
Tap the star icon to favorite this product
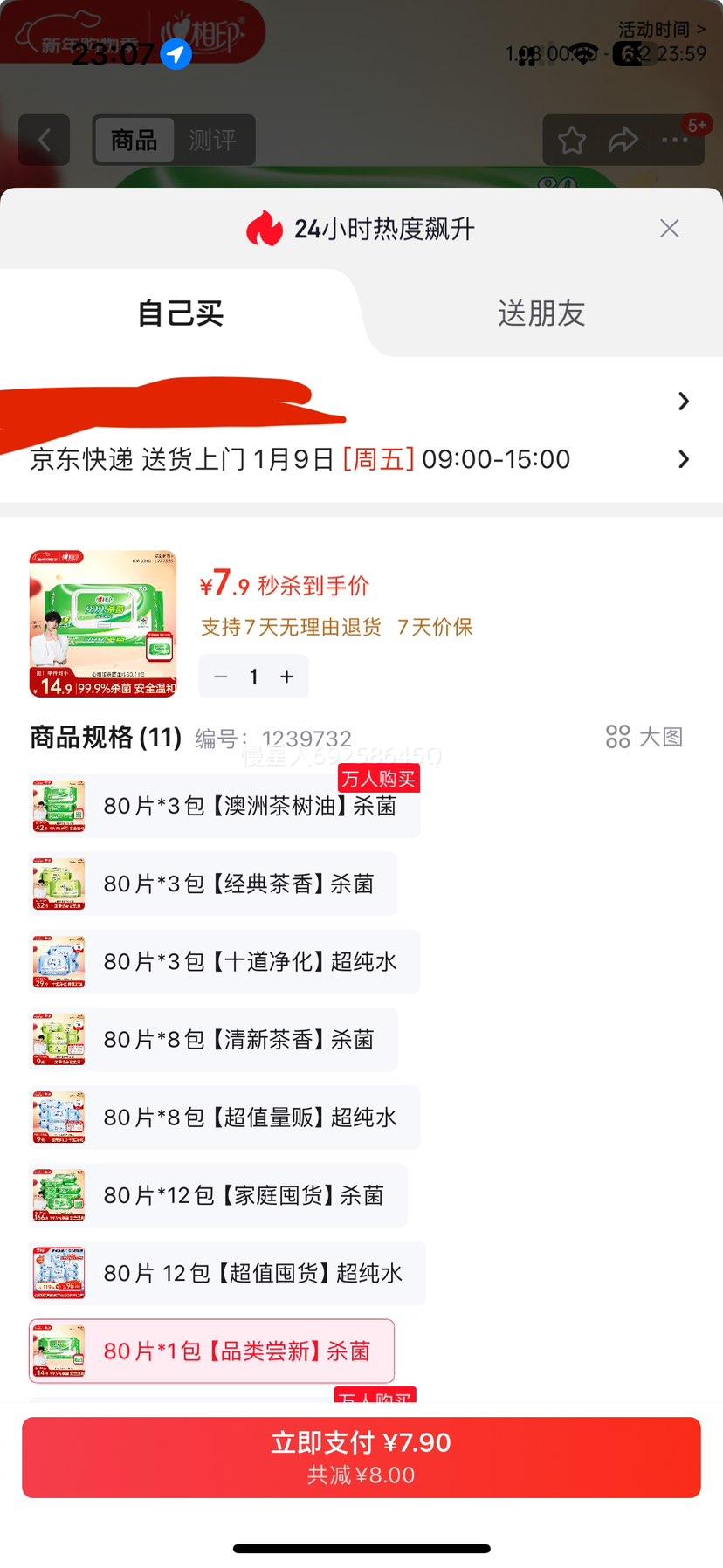click(572, 140)
